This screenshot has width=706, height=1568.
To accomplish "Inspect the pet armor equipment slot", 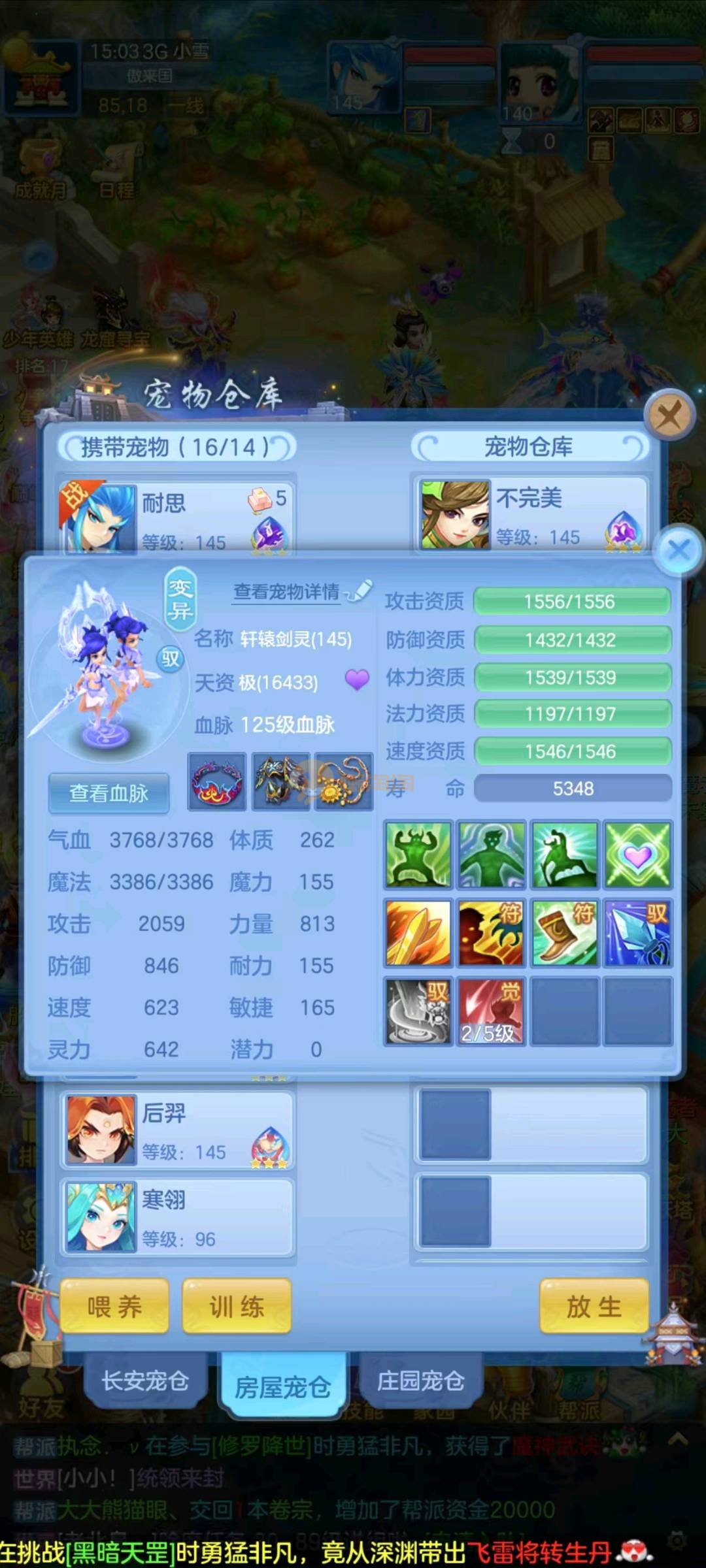I will coord(281,781).
